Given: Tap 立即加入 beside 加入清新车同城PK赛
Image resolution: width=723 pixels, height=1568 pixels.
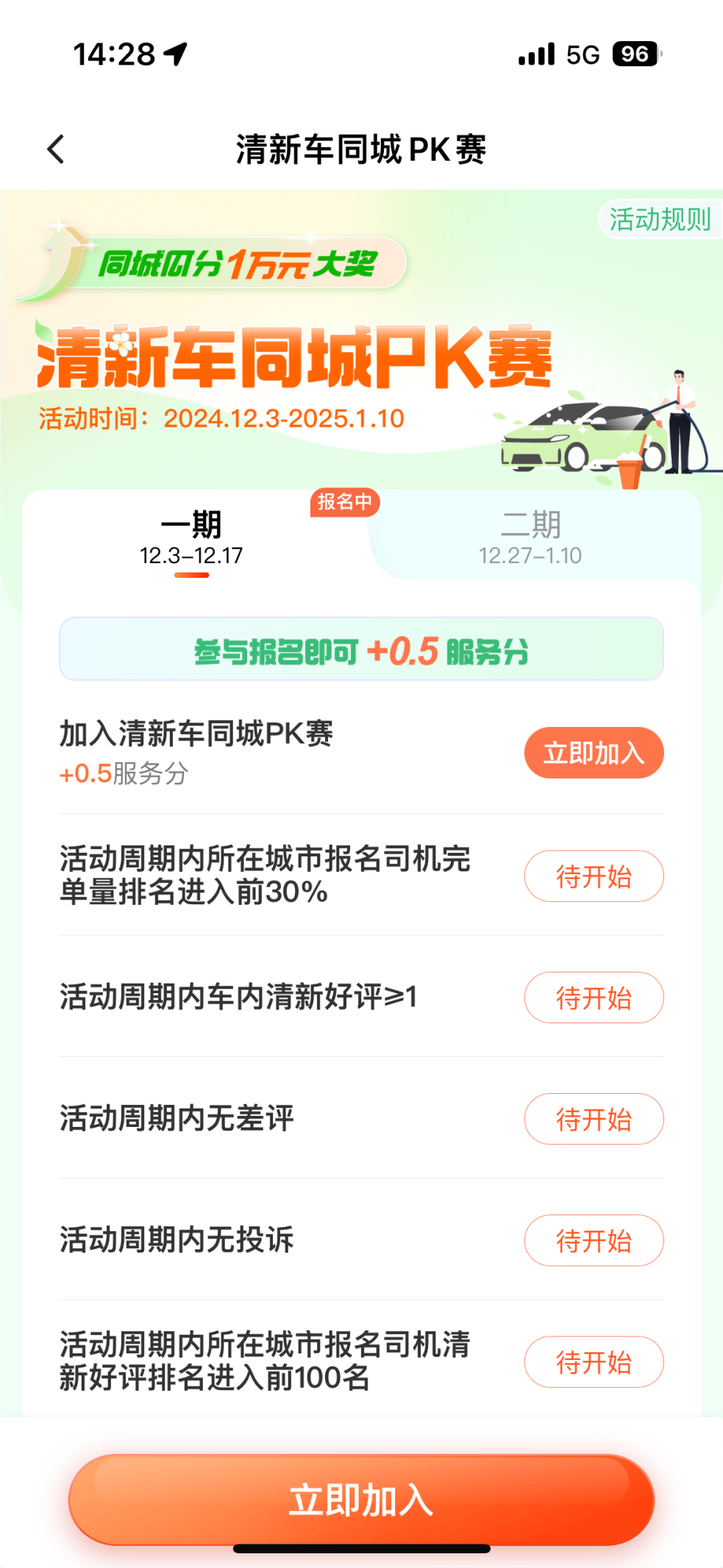Looking at the screenshot, I should (x=594, y=753).
